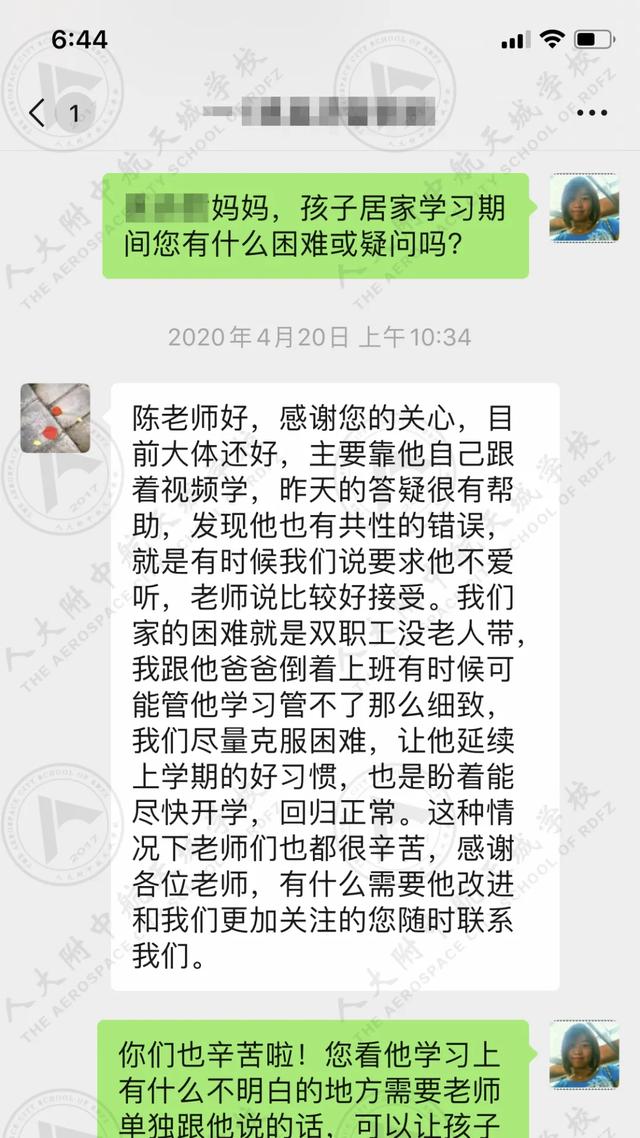
Task: Open teacher's avatar next to 你们也辛苦啦 message
Action: click(x=584, y=1055)
